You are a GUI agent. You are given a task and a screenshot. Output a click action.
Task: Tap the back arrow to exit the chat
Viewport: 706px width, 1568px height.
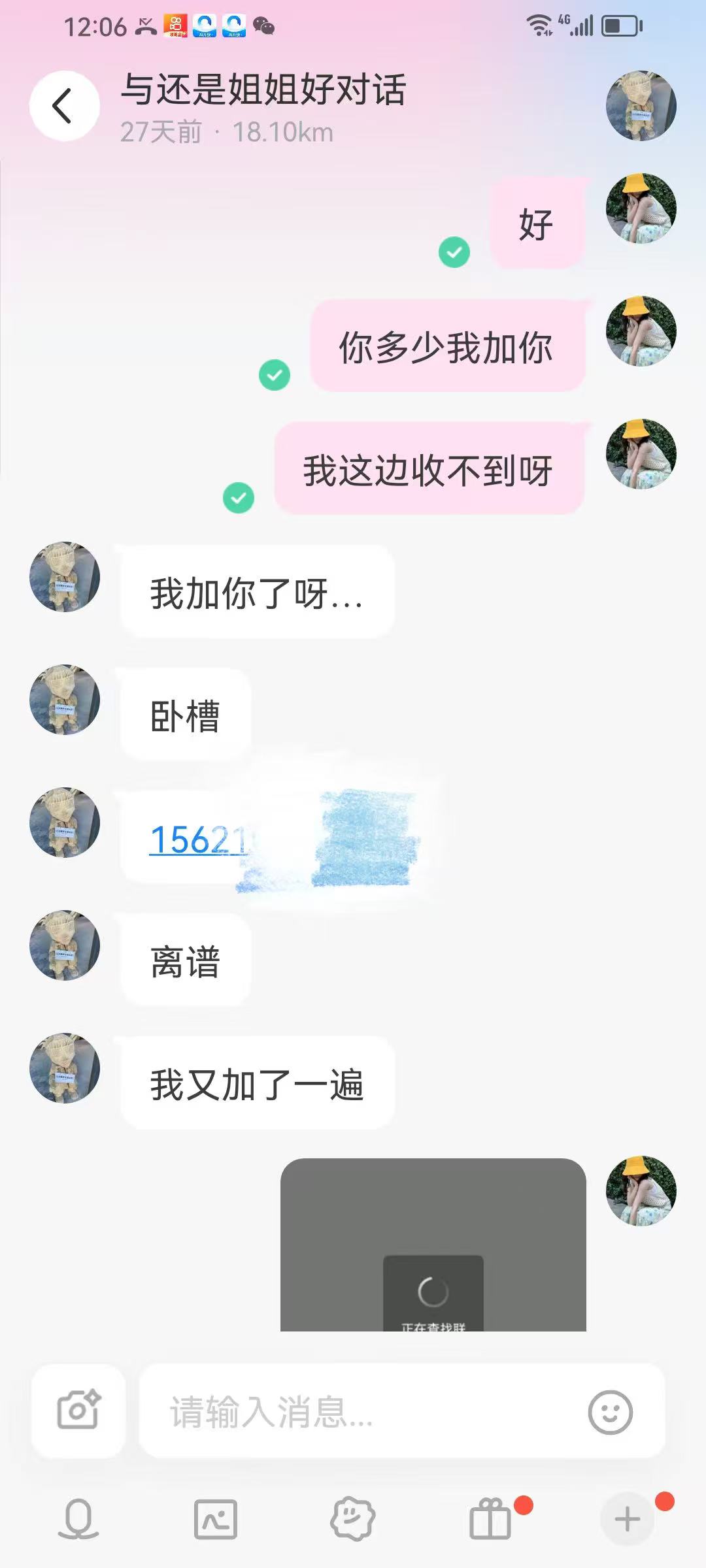tap(63, 105)
